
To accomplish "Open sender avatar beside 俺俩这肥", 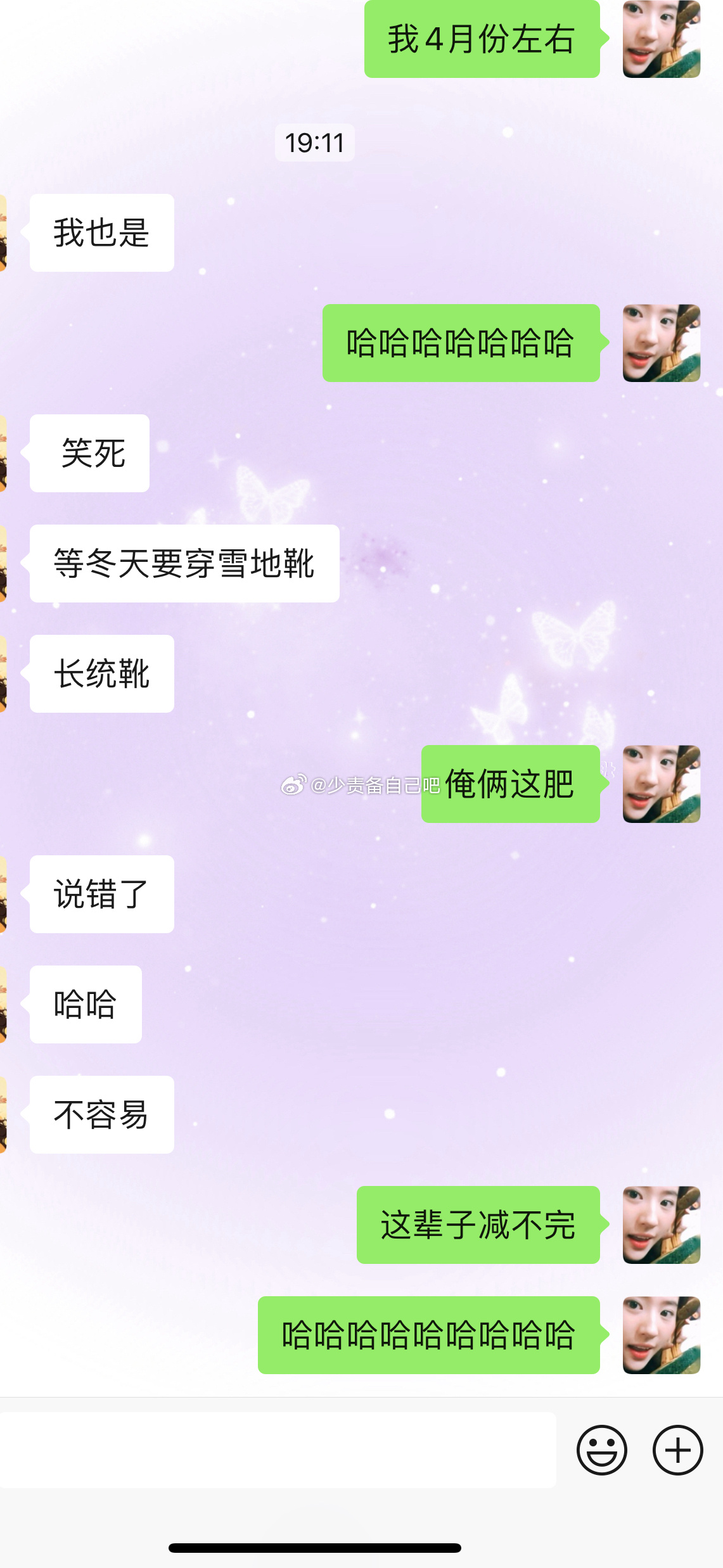I will coord(661,784).
